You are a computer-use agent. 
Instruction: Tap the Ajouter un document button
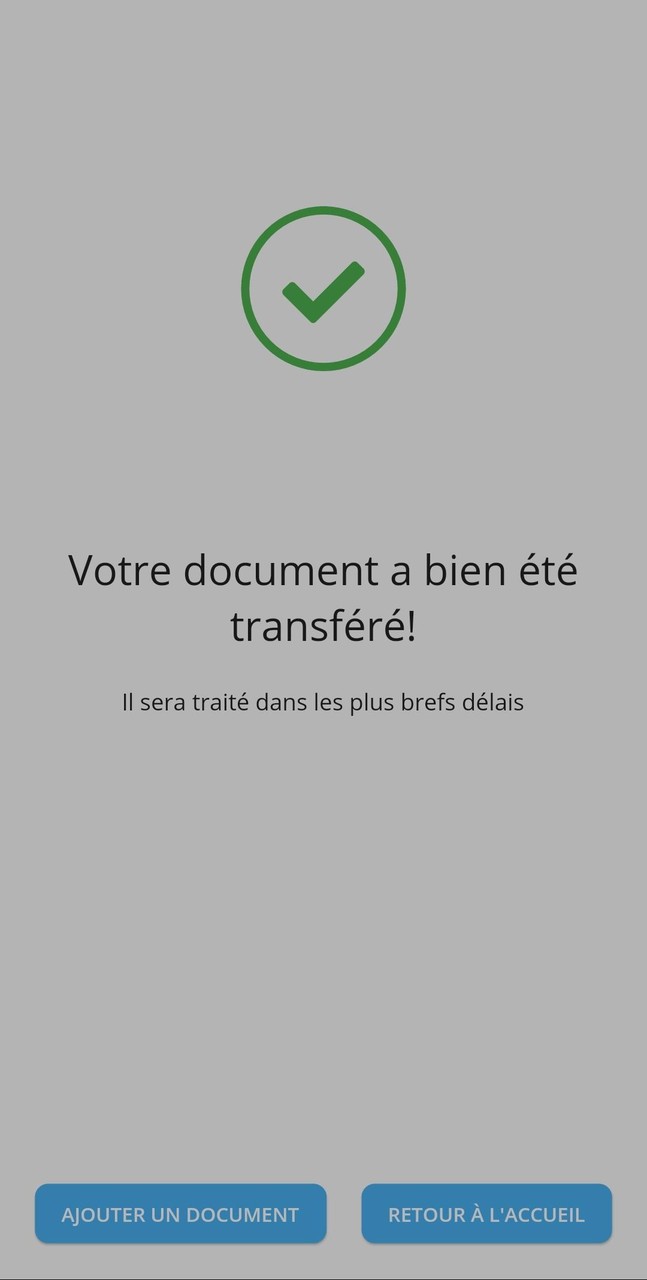[x=180, y=1214]
